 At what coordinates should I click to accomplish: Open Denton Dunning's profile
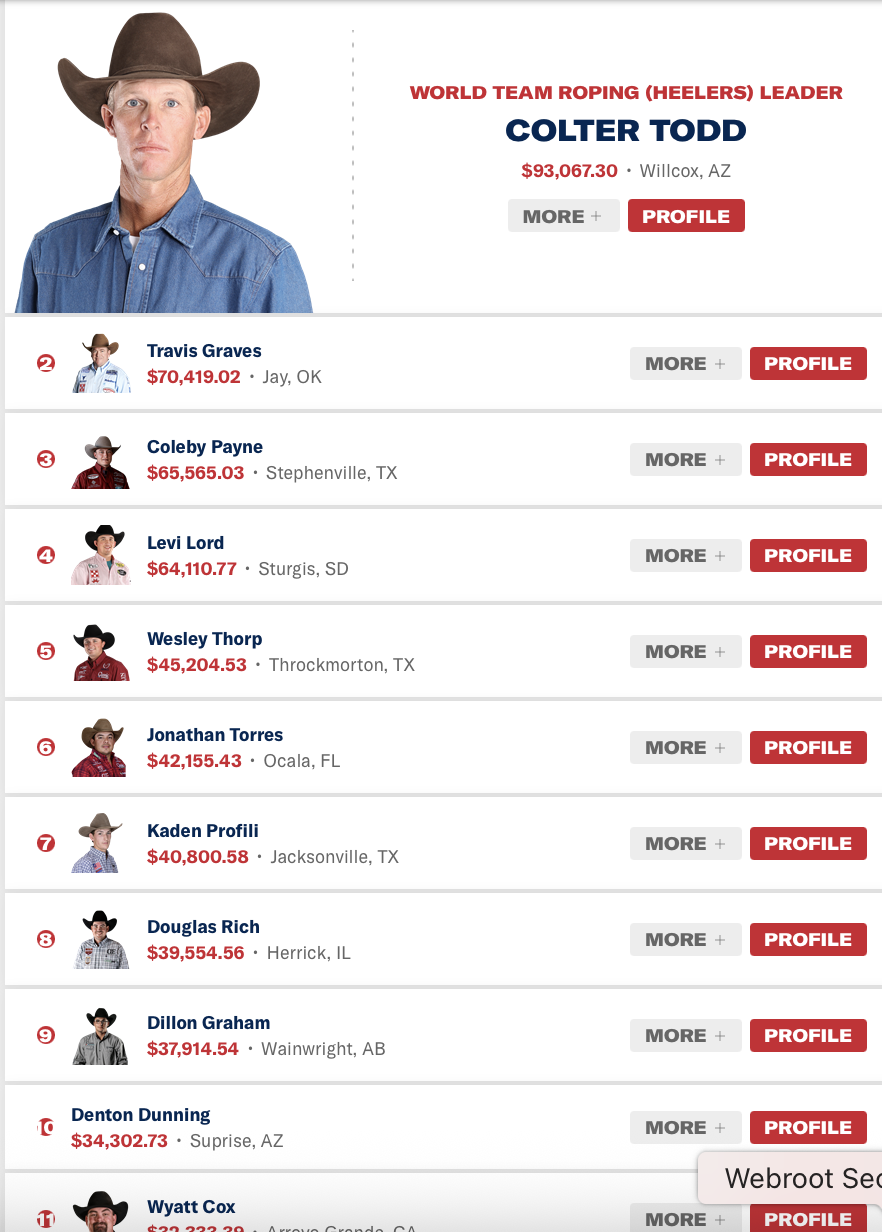[807, 1128]
